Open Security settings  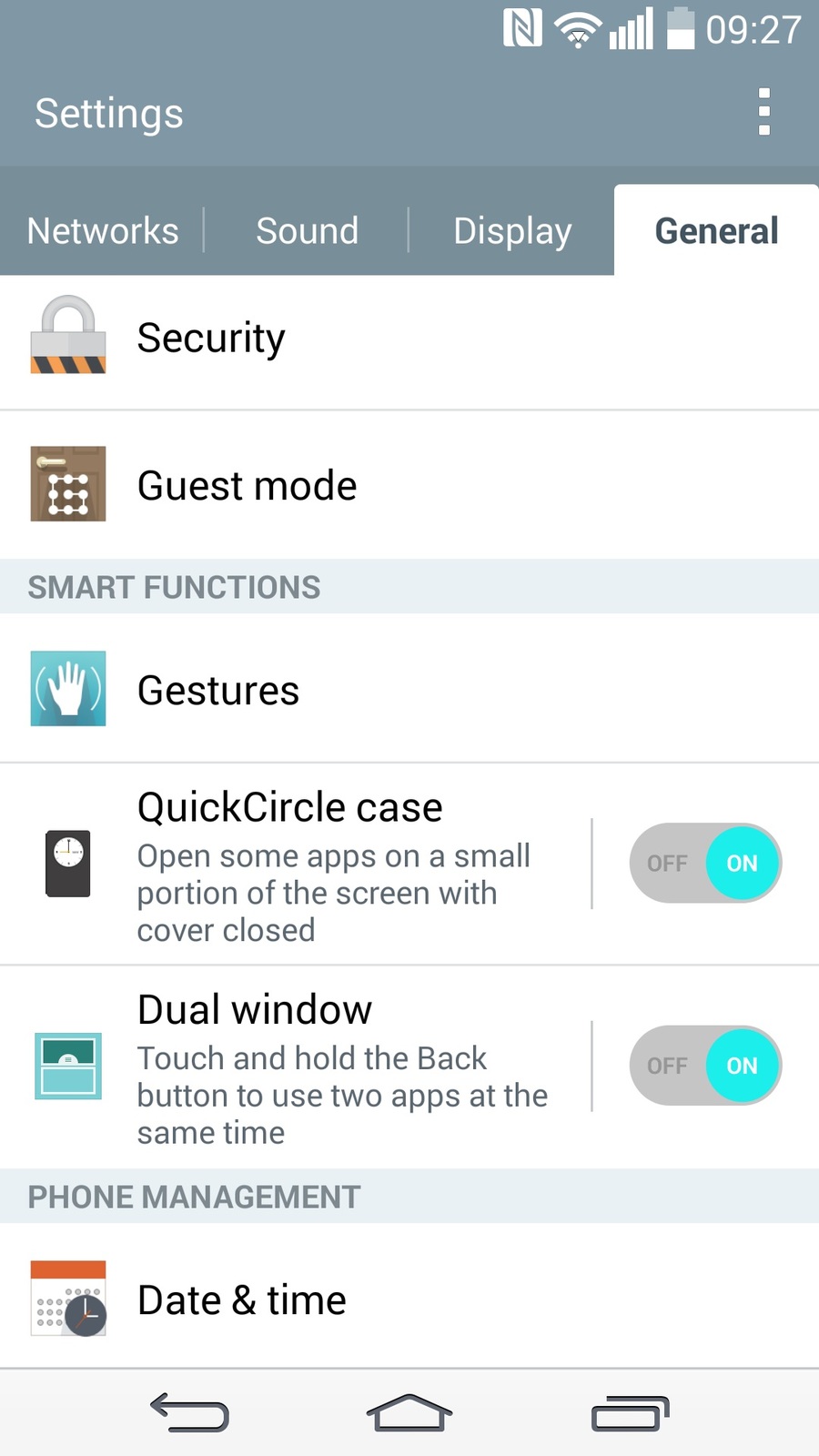[409, 339]
